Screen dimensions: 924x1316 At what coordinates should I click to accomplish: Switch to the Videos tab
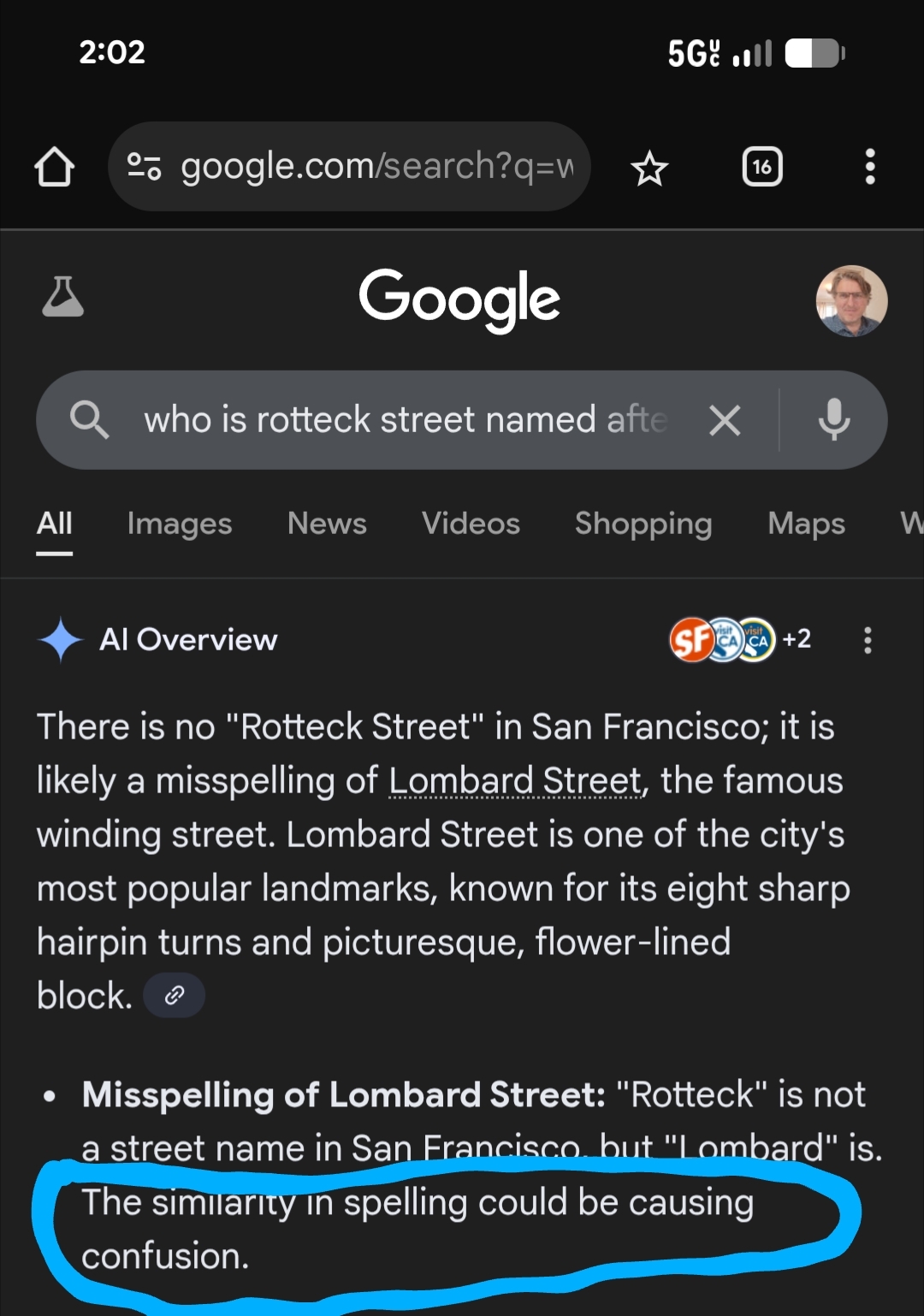[x=471, y=523]
